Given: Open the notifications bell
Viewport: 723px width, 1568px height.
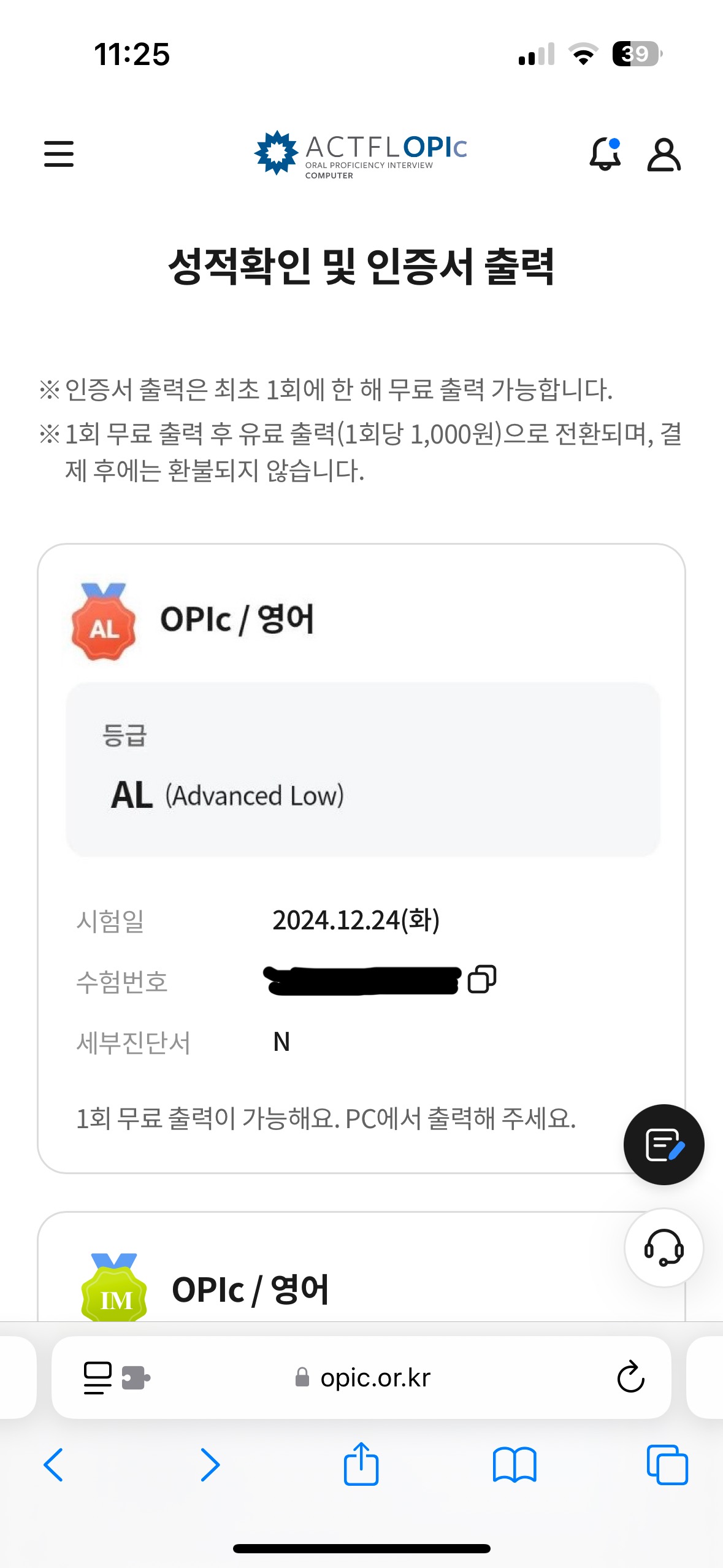Looking at the screenshot, I should pyautogui.click(x=605, y=153).
